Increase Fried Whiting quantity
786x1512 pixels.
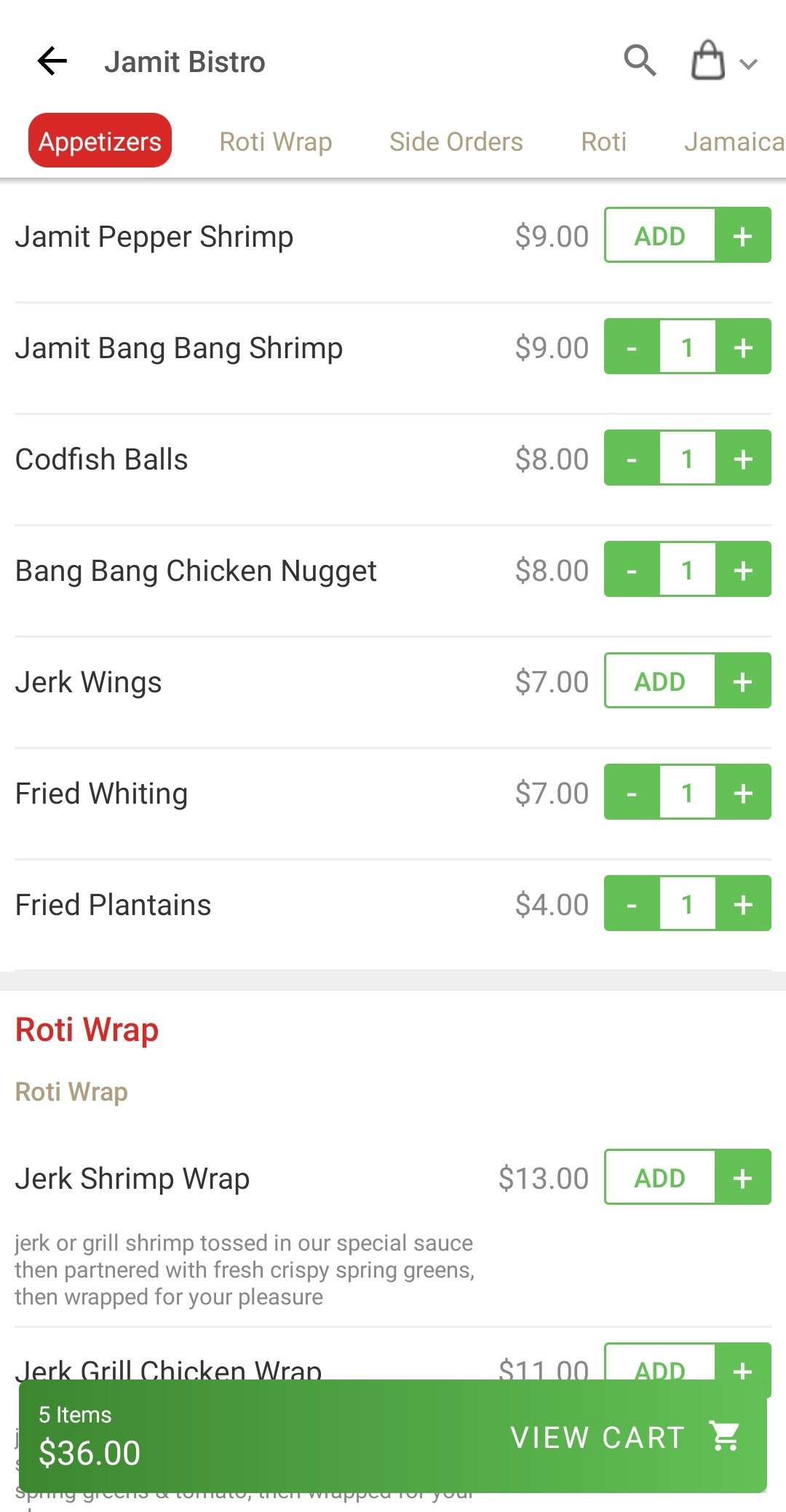(743, 792)
